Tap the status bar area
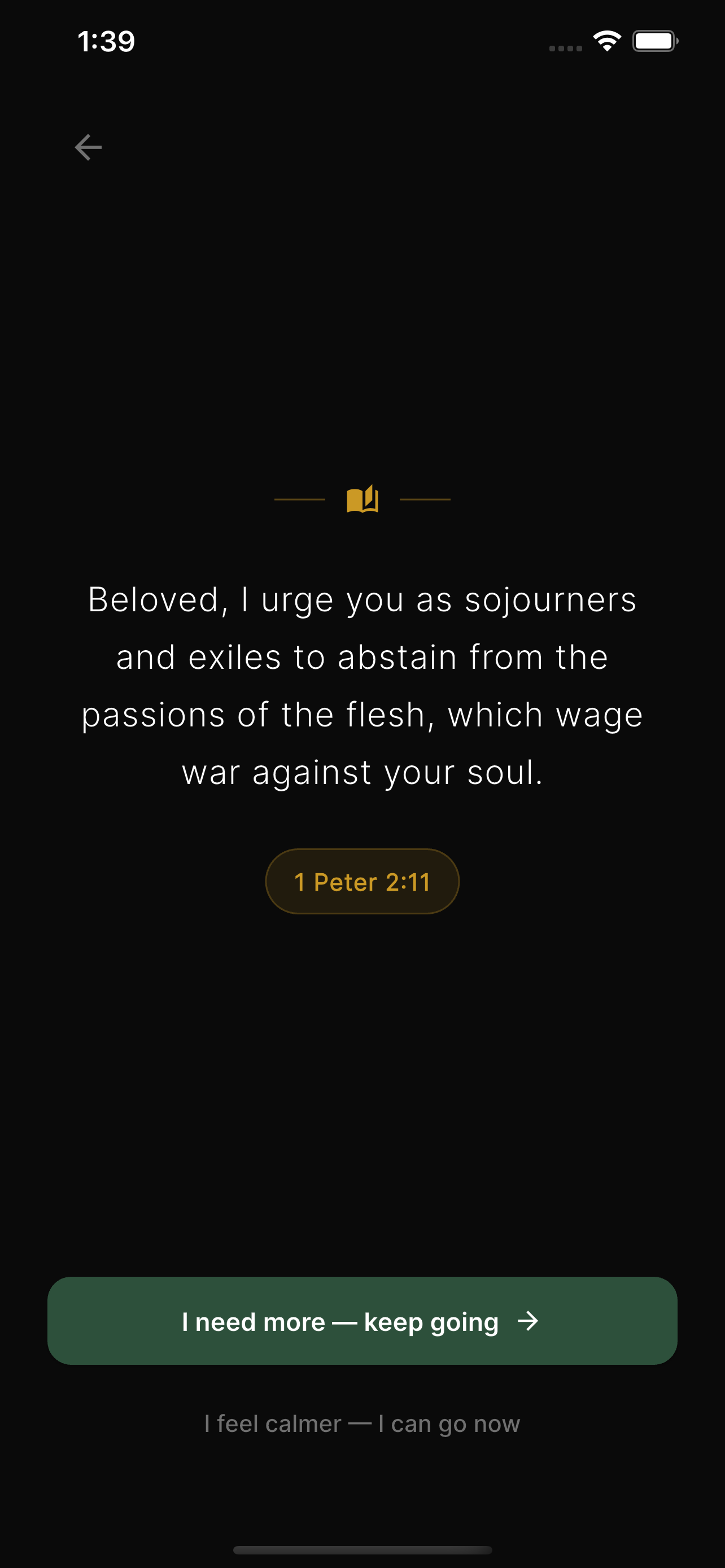The image size is (725, 1568). pyautogui.click(x=362, y=41)
